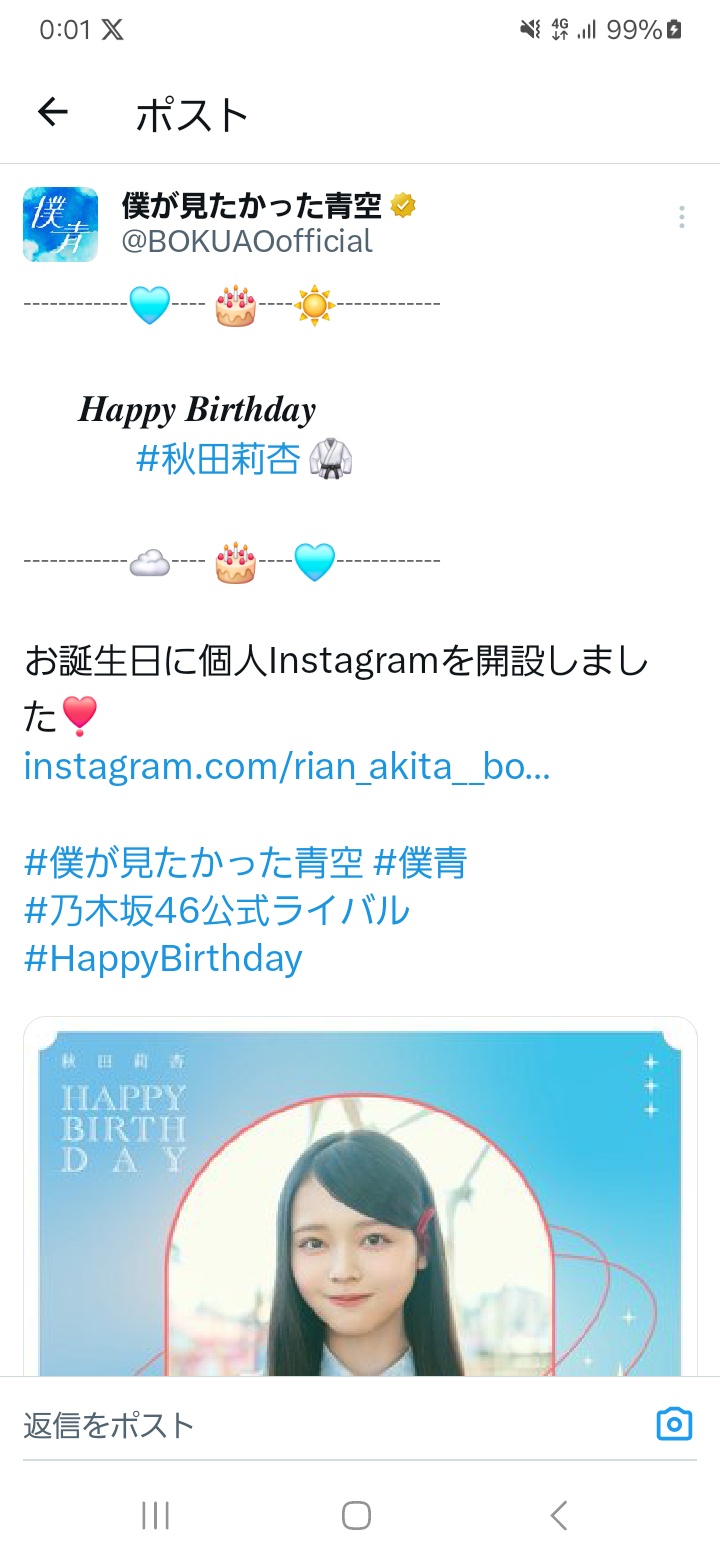720x1560 pixels.
Task: Open the #秋田莉杏 hashtag
Action: point(218,460)
